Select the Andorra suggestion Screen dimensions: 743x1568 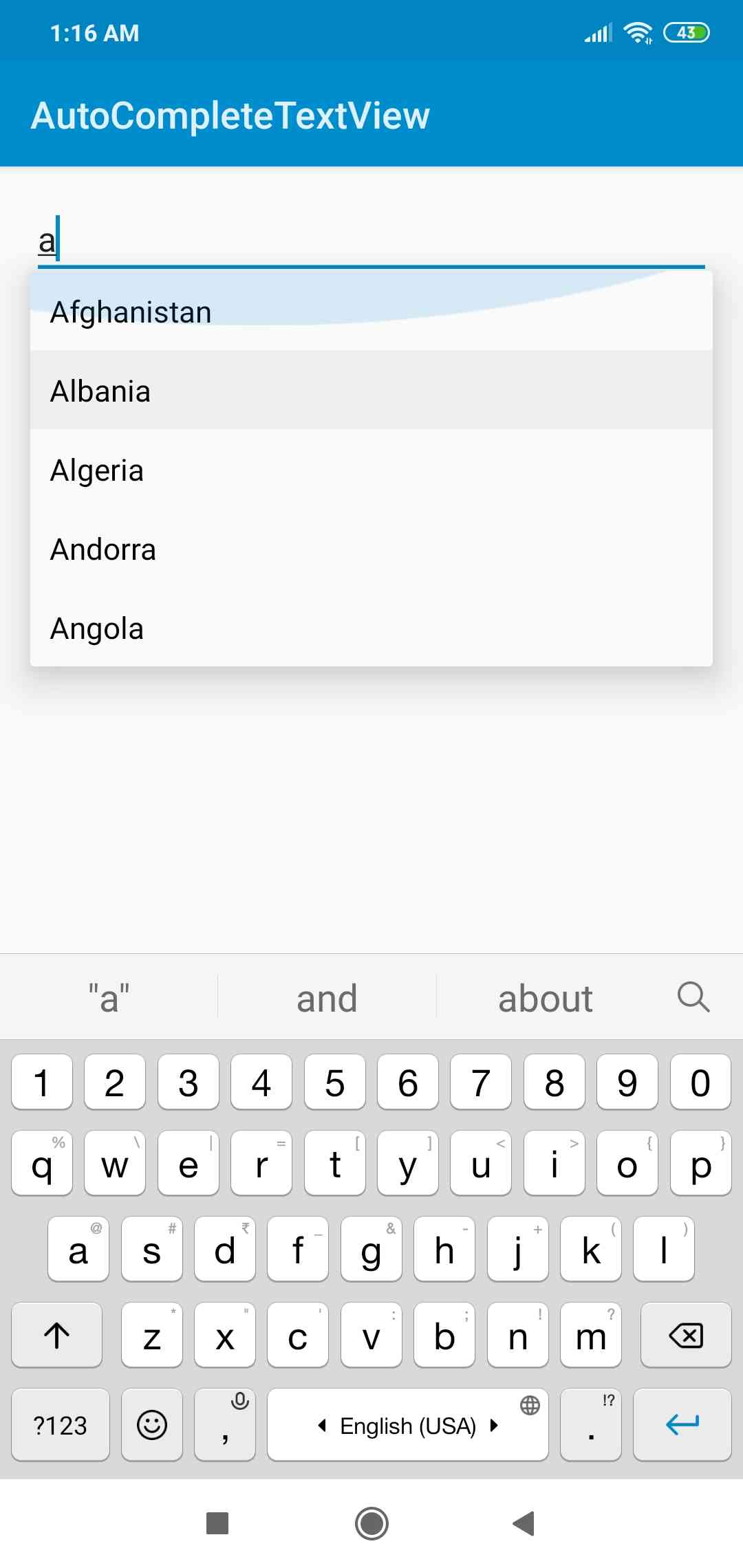point(371,548)
